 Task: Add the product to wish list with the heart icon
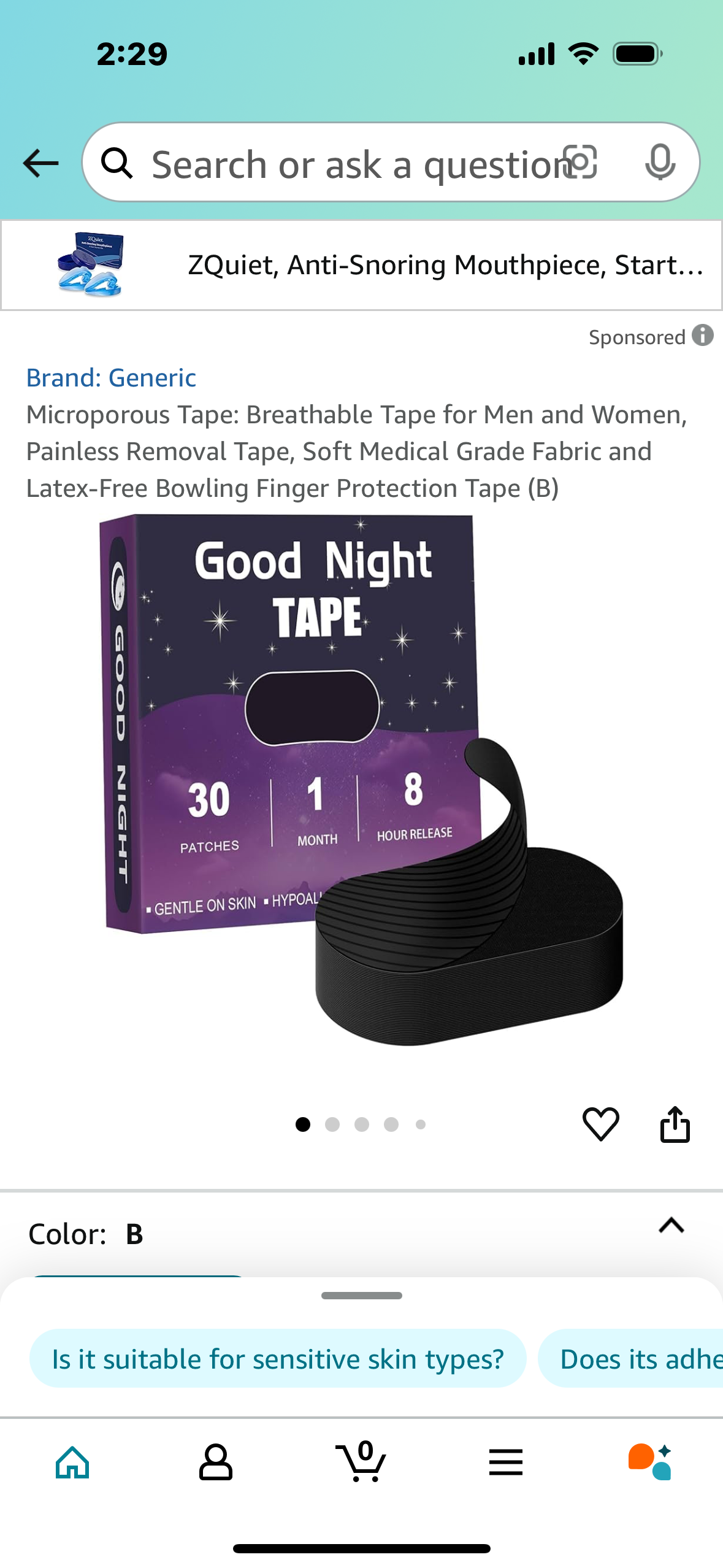tap(600, 1124)
